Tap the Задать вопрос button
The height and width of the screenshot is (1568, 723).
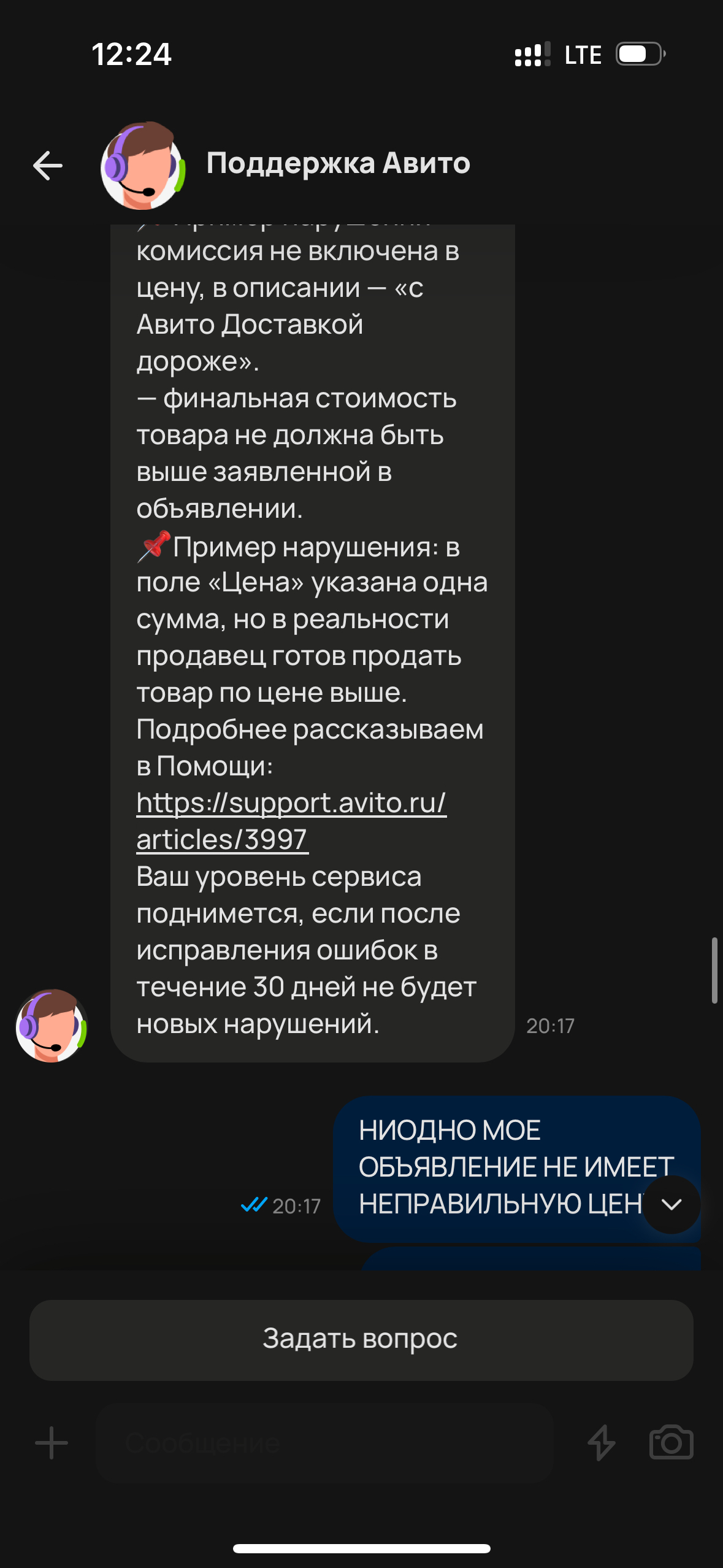361,1340
